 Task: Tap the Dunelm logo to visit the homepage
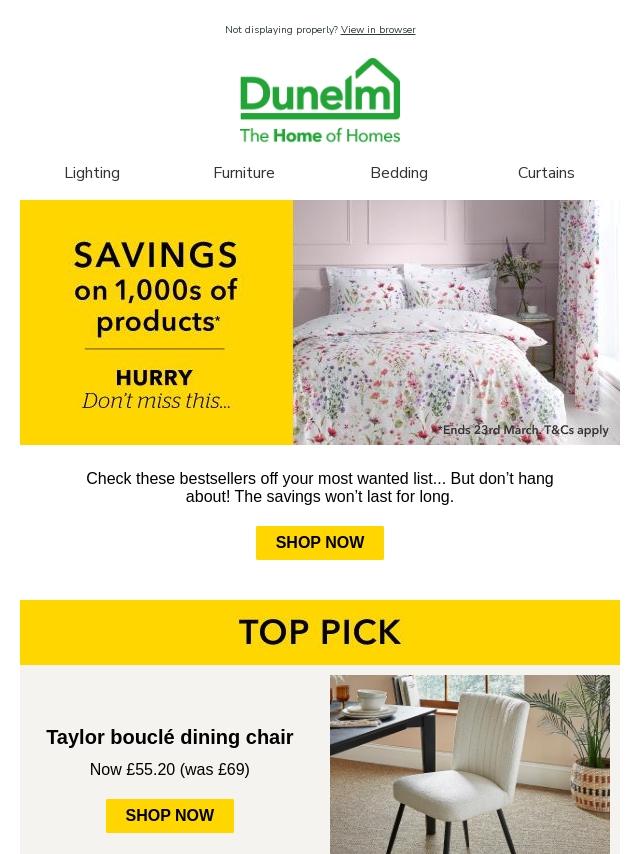click(320, 100)
